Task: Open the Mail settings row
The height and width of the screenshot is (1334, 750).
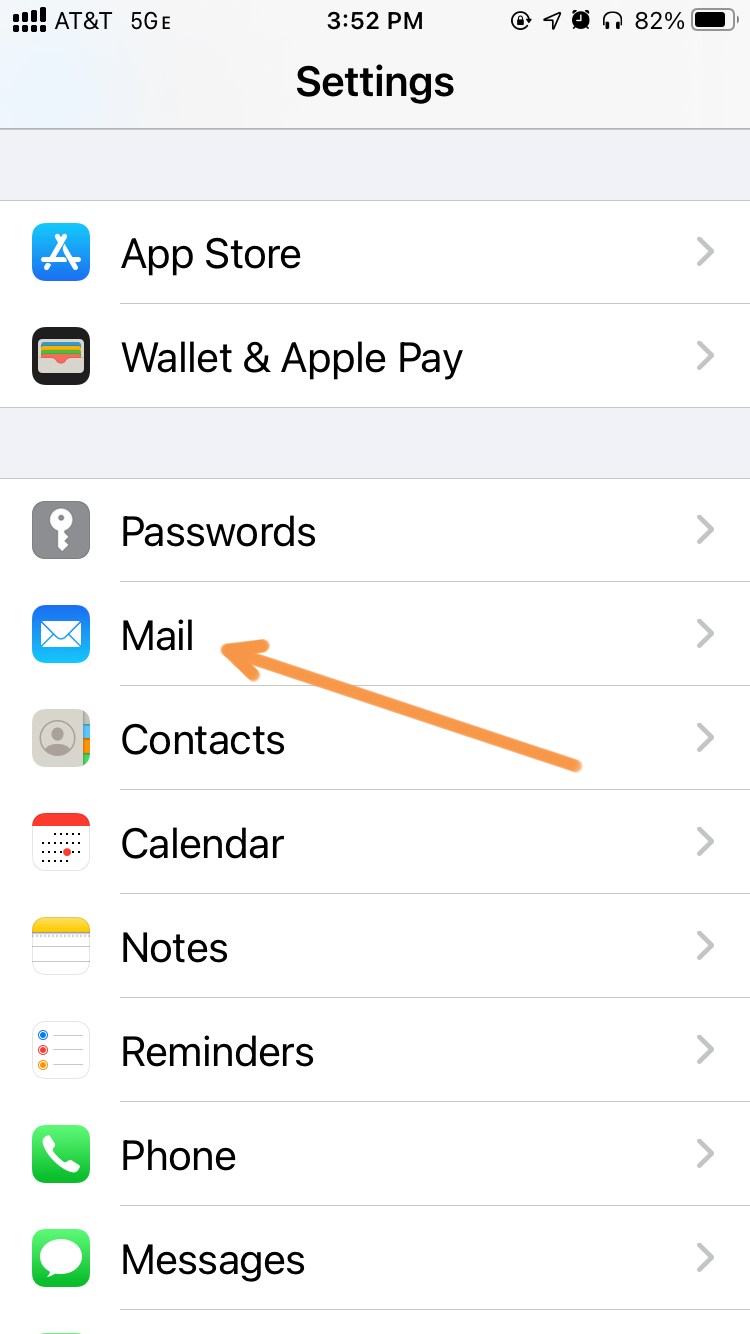Action: [x=375, y=634]
